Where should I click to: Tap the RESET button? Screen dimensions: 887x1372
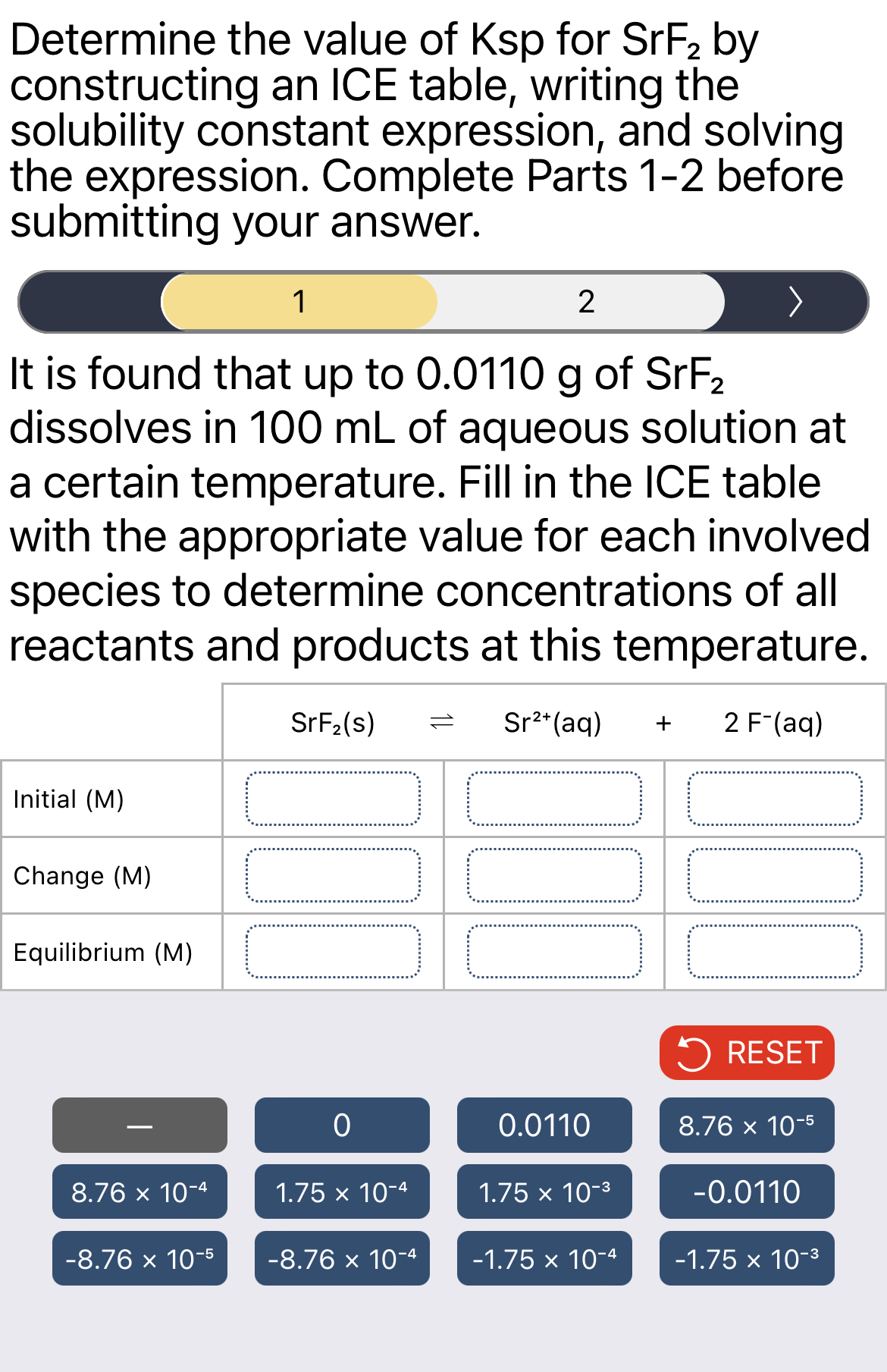click(x=746, y=1053)
